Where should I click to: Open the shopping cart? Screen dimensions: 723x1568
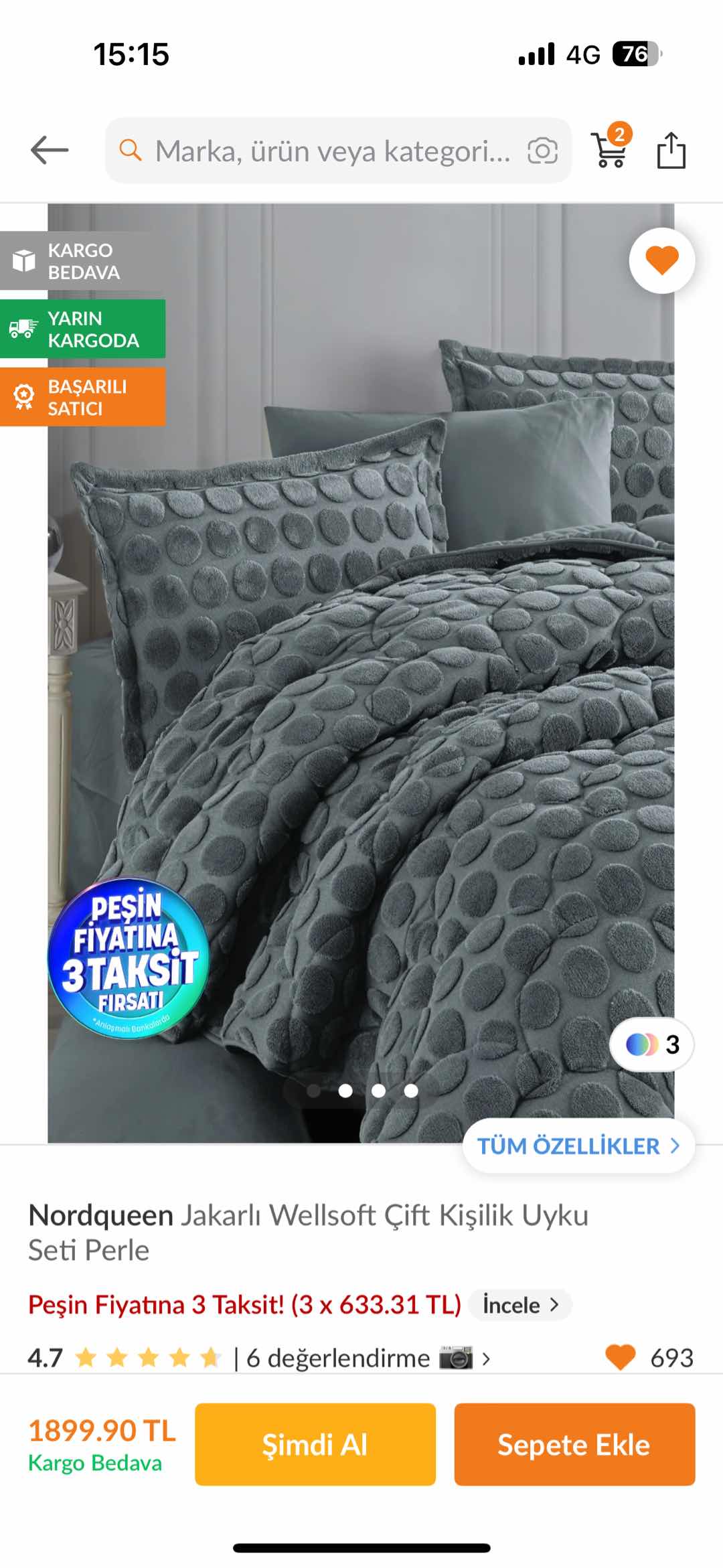610,149
